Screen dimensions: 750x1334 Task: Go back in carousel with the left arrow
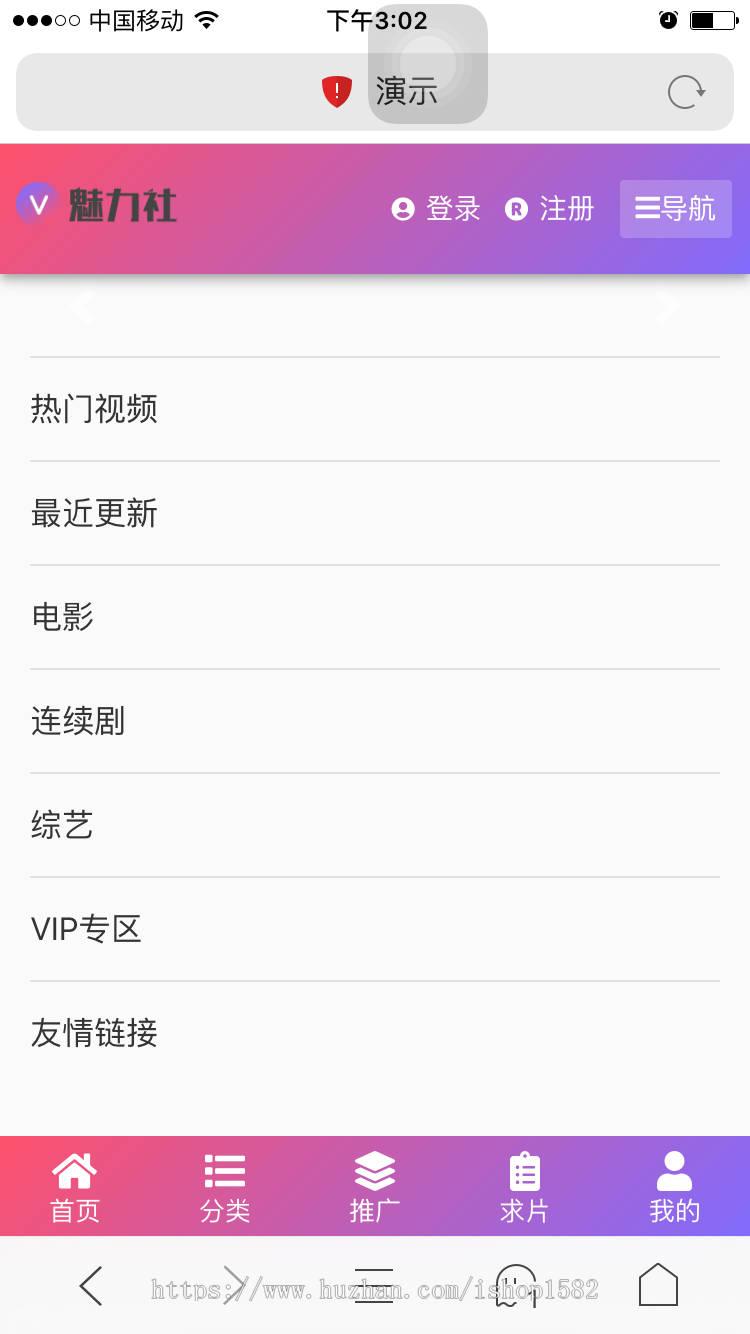(x=82, y=306)
